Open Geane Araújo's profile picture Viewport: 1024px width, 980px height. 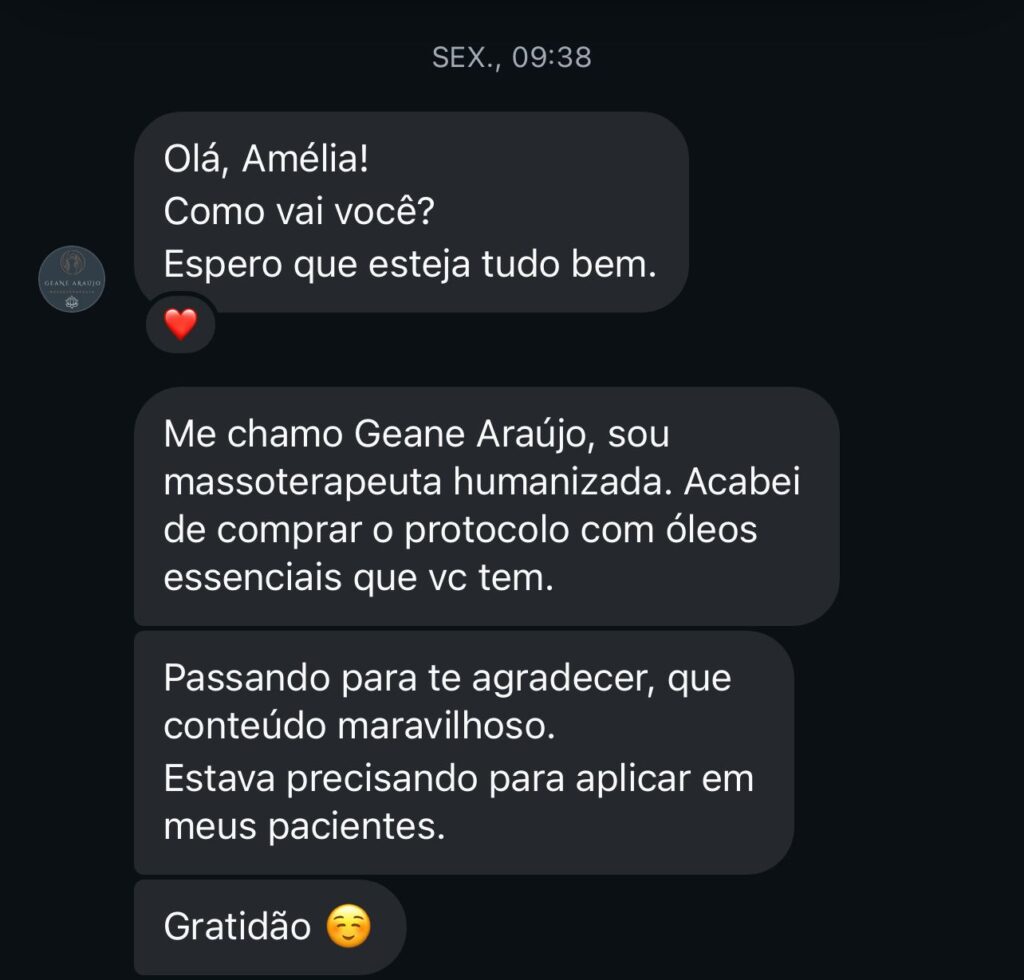point(72,279)
